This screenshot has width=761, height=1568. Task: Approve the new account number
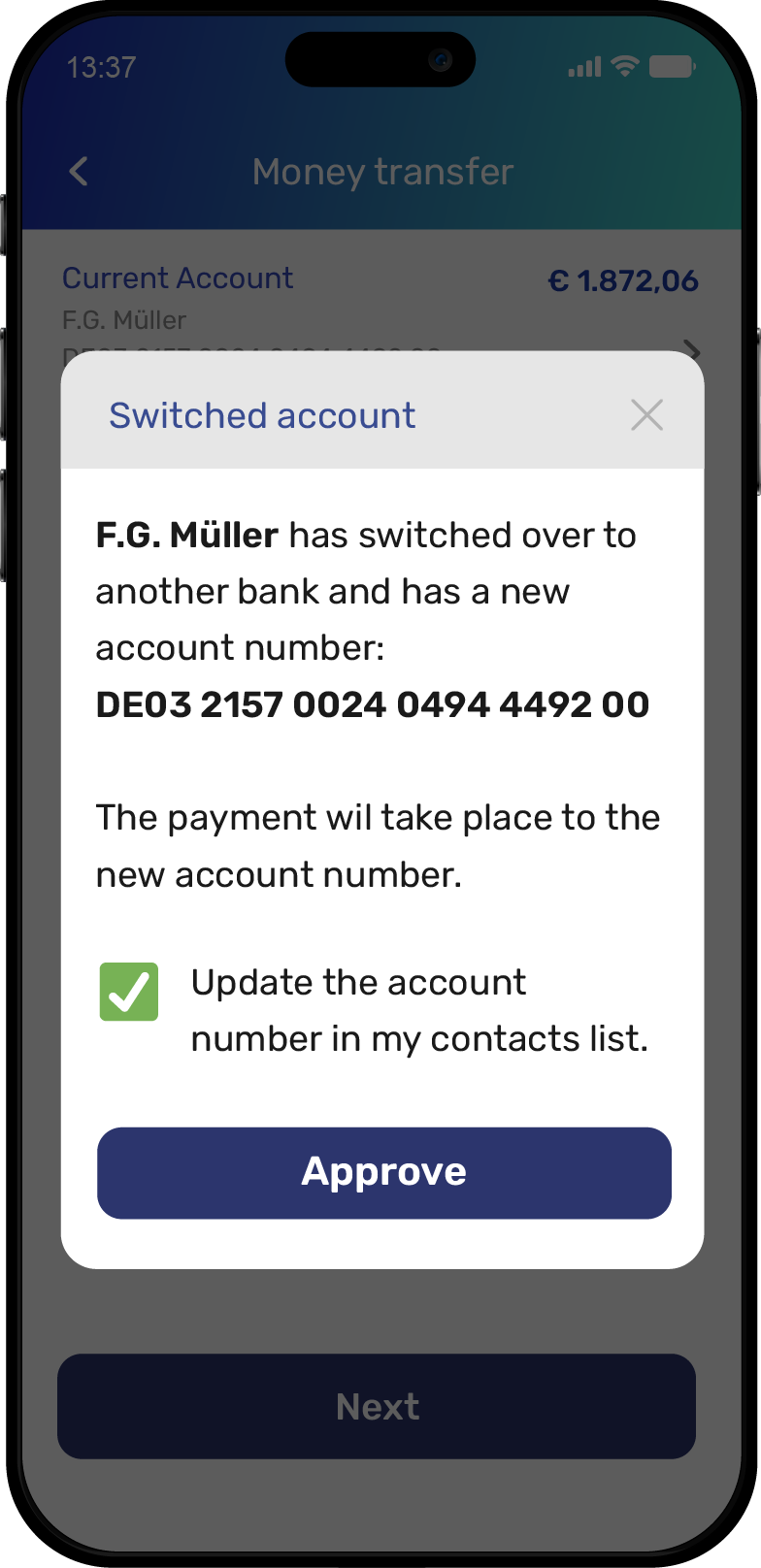[x=384, y=1172]
